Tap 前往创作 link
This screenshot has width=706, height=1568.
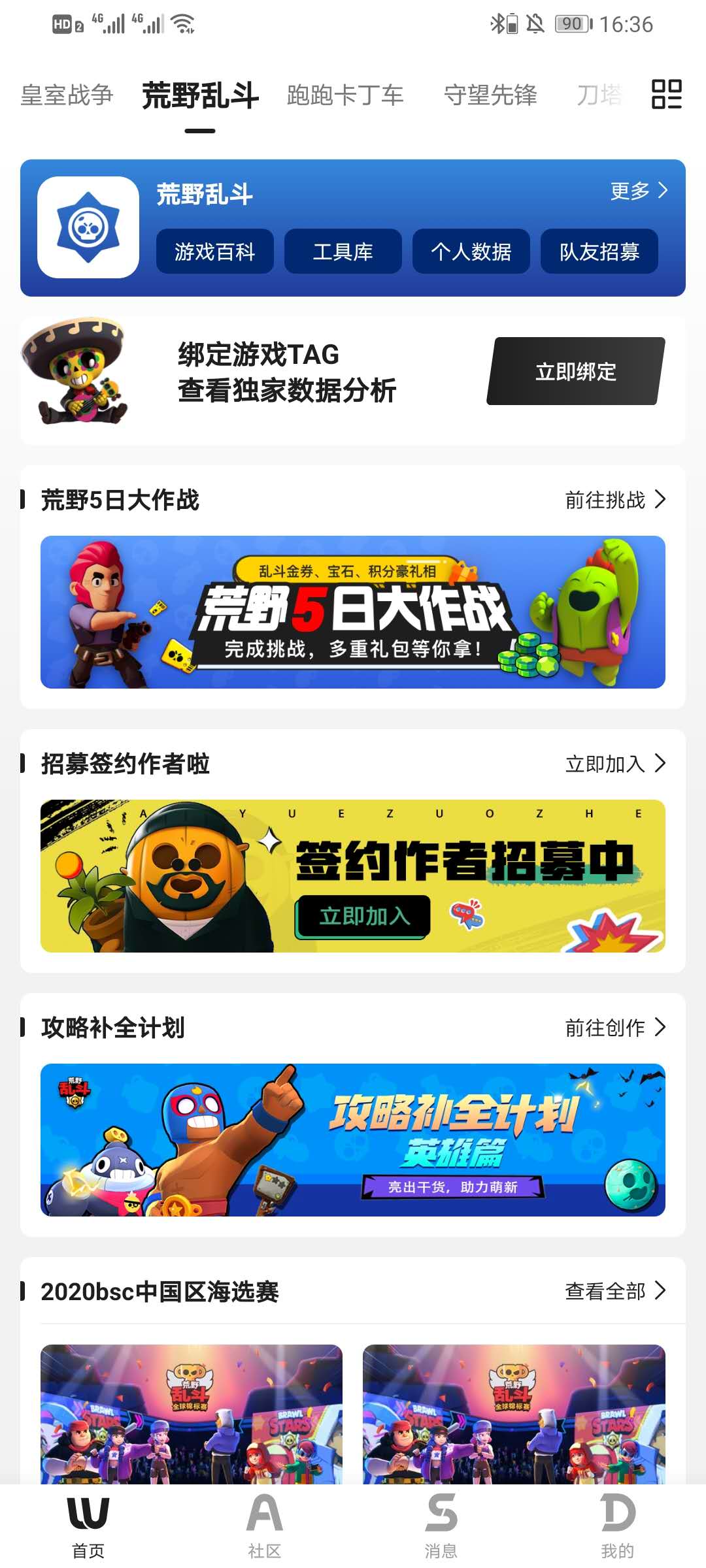pos(614,1028)
